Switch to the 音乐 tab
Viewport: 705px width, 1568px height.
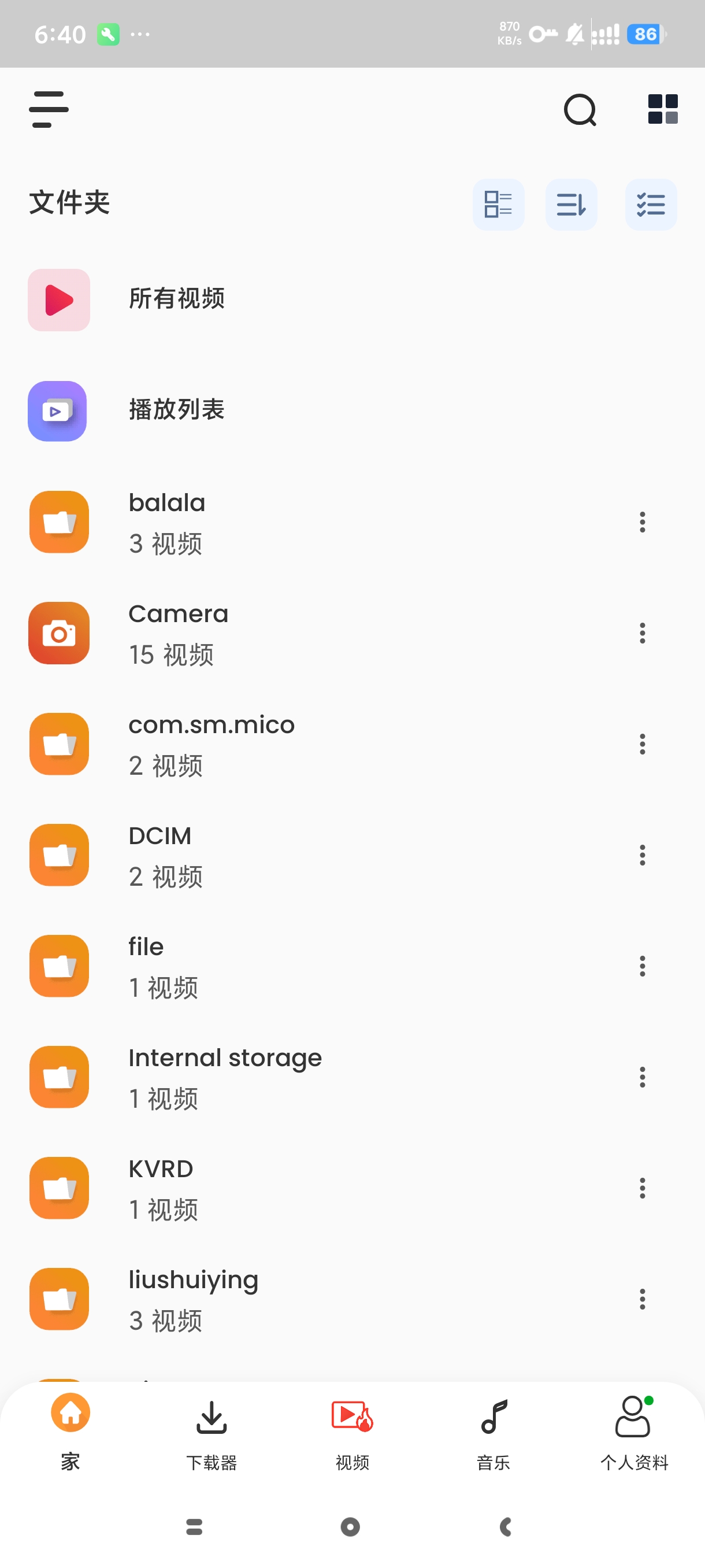pos(493,1435)
